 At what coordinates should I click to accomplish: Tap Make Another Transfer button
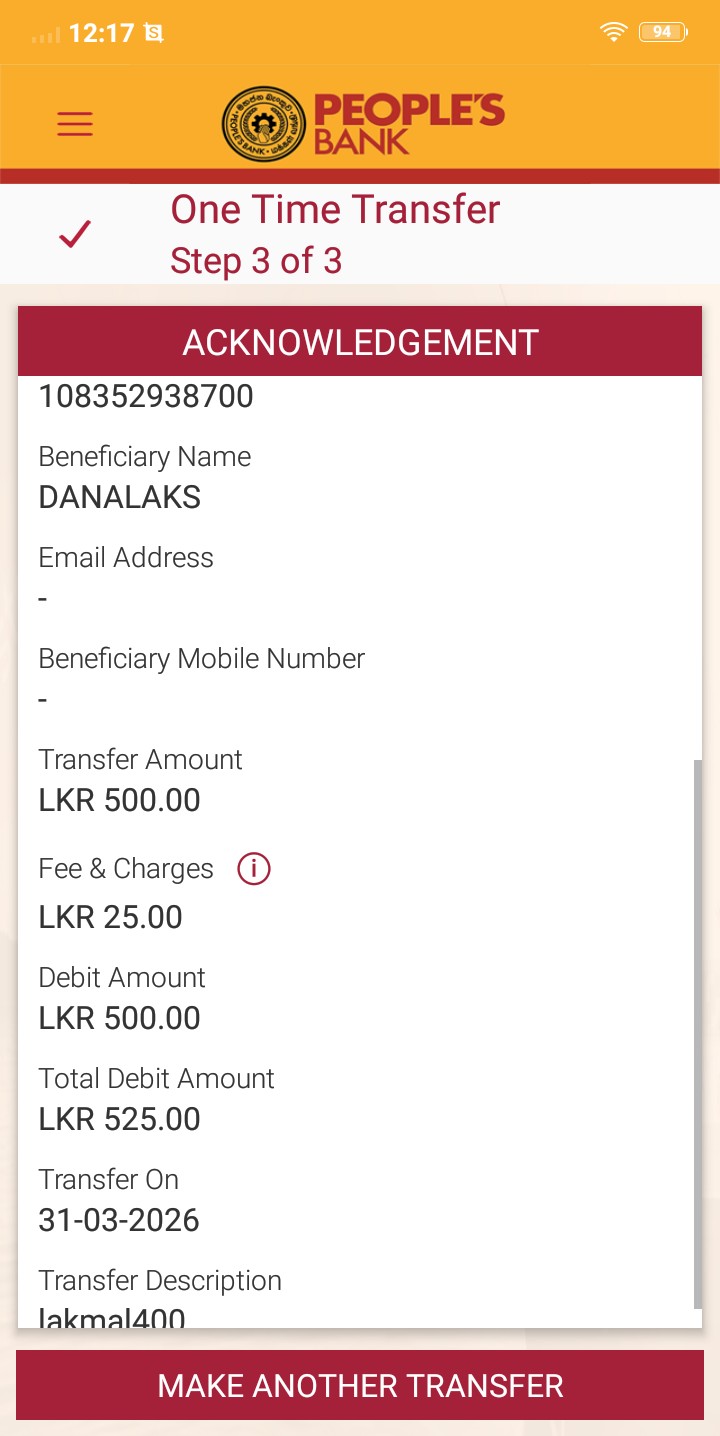pos(360,1385)
